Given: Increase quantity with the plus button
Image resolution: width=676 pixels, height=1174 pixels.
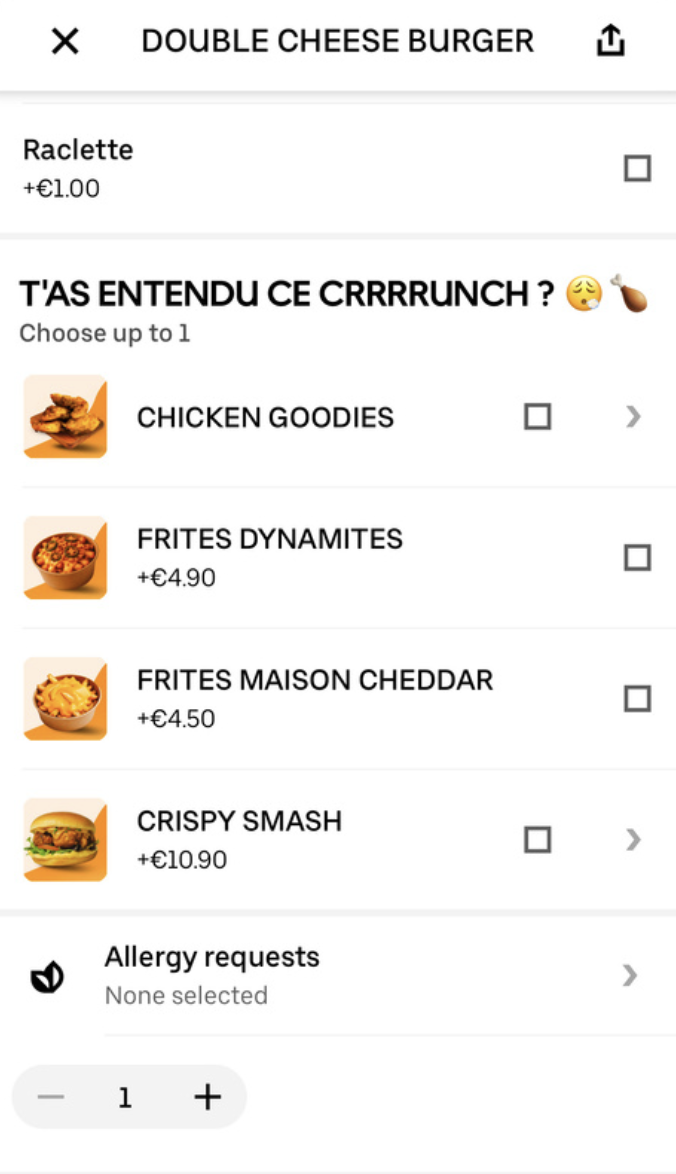Looking at the screenshot, I should pos(207,1097).
